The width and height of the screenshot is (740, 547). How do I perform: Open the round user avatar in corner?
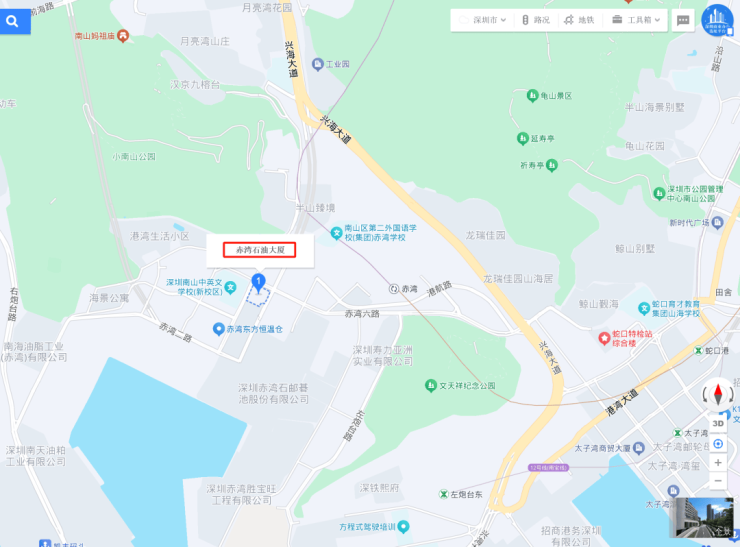pos(717,19)
